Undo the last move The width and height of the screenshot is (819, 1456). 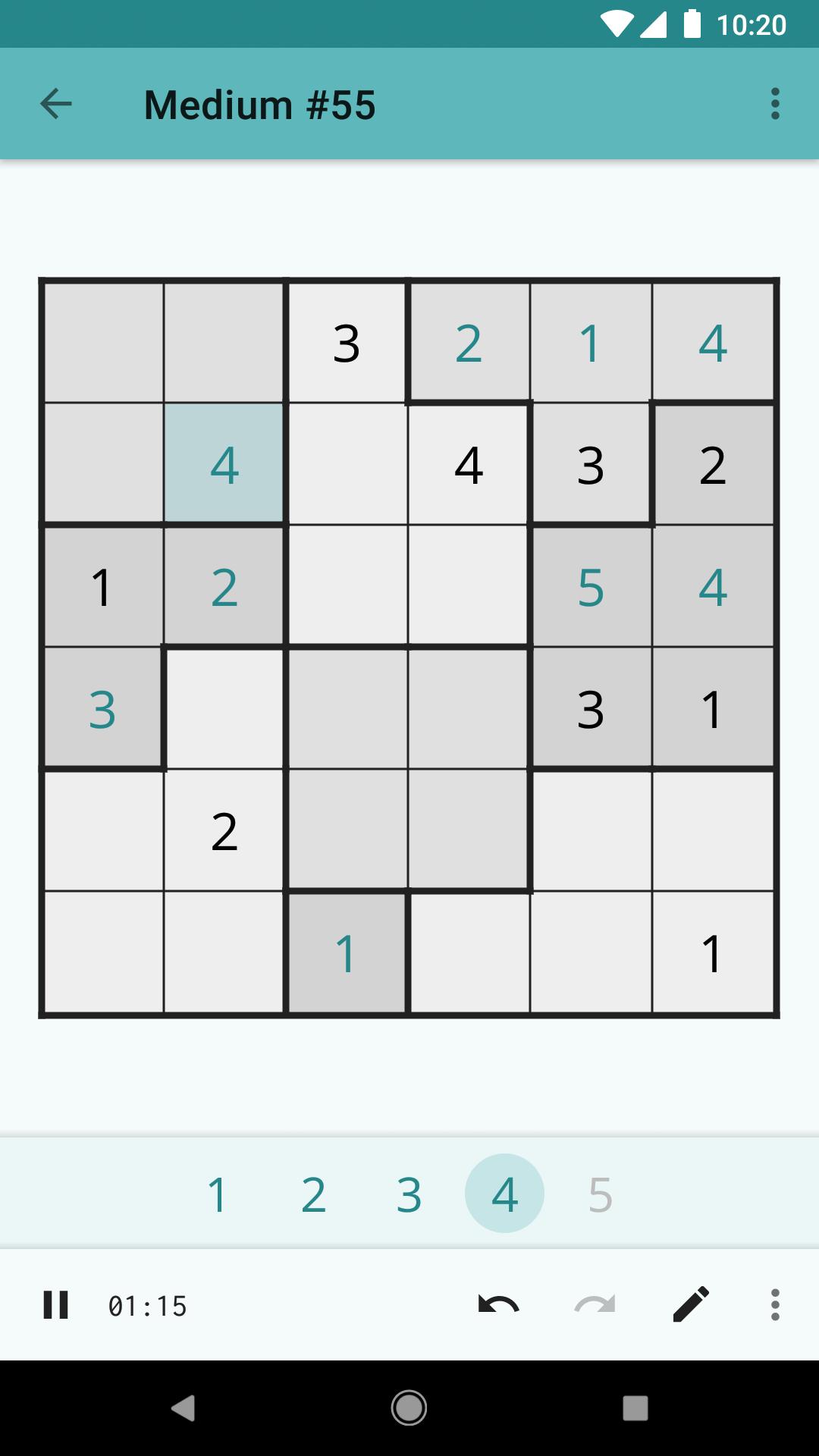pos(498,1305)
